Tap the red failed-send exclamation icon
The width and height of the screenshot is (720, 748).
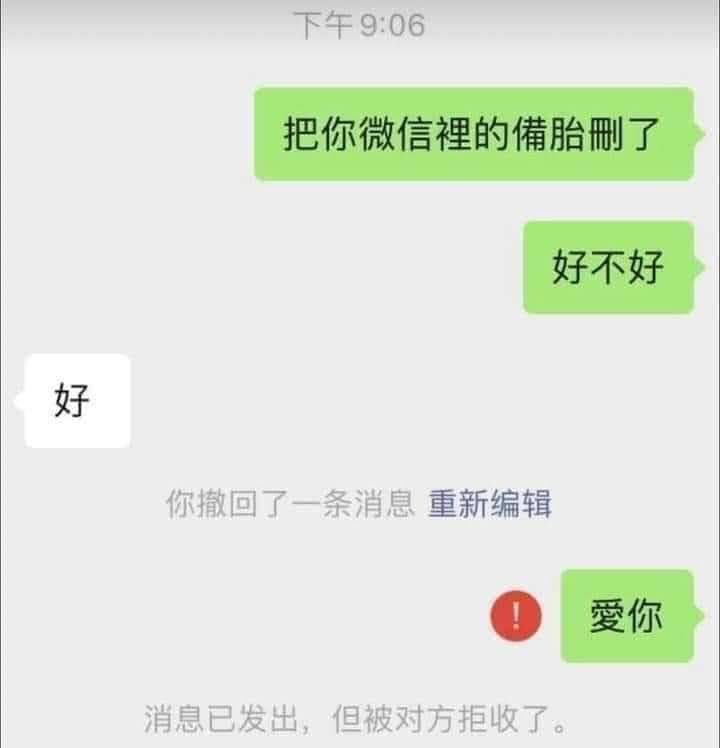pos(516,616)
